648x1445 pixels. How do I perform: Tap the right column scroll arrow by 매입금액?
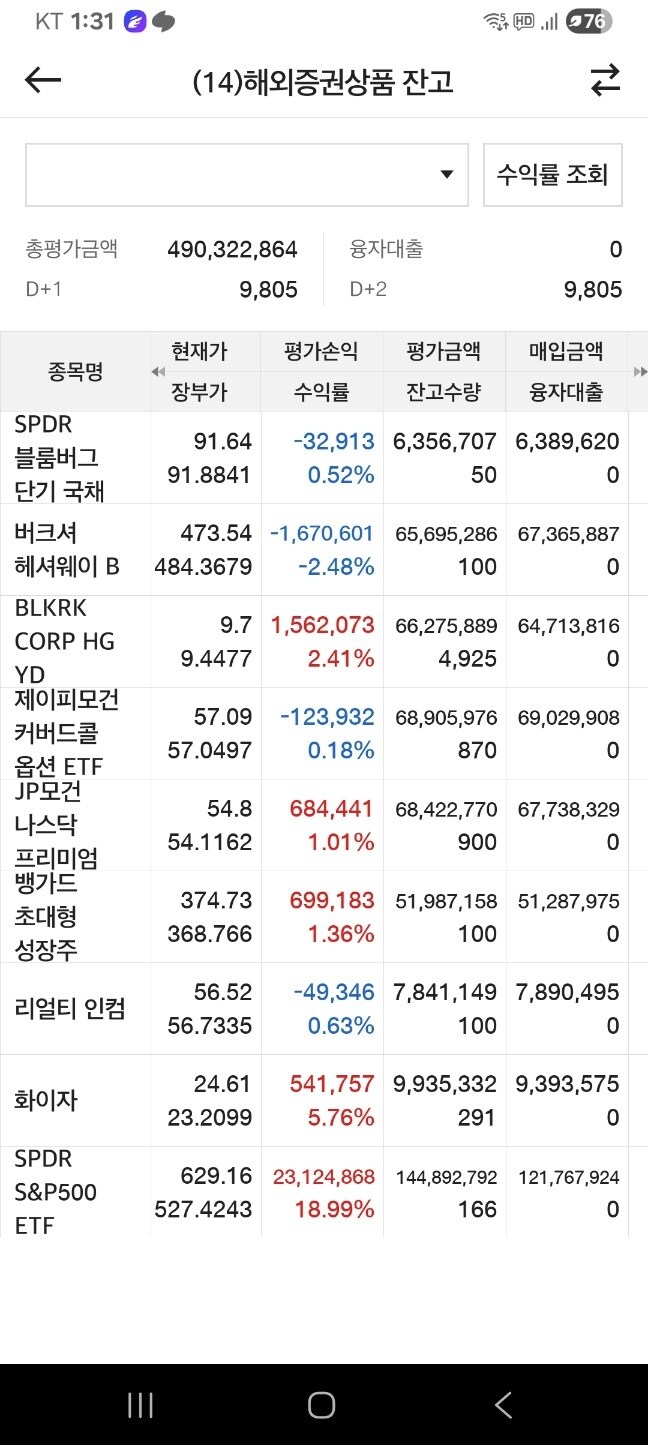point(641,372)
